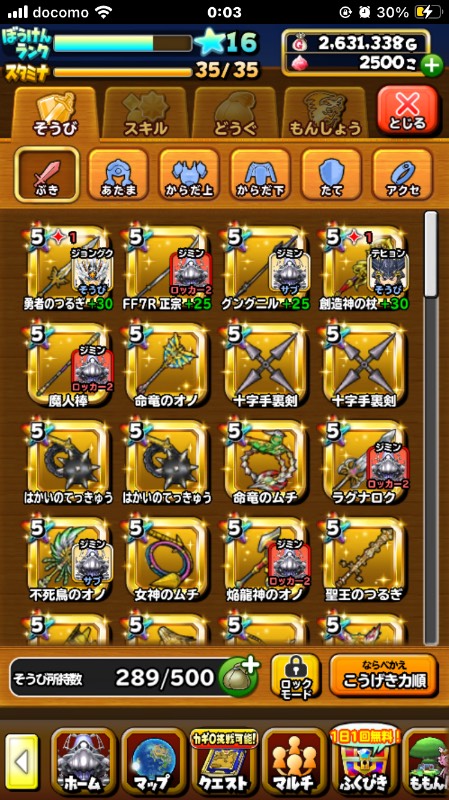
Task: Go to ホーム in the bottom menu
Action: click(84, 762)
